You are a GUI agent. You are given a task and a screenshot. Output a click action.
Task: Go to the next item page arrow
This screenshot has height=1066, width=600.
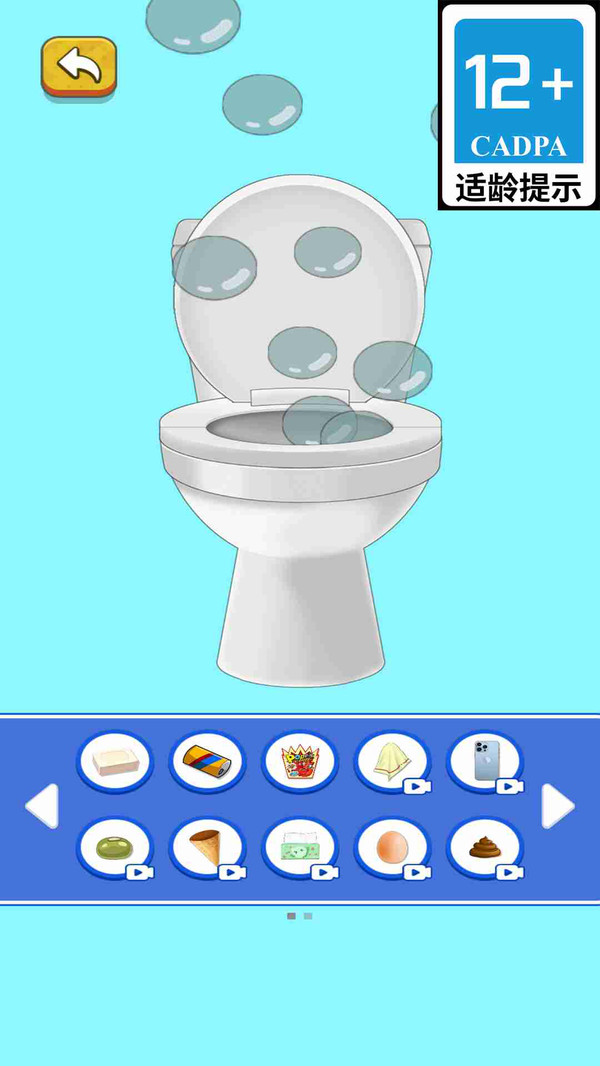pos(558,806)
